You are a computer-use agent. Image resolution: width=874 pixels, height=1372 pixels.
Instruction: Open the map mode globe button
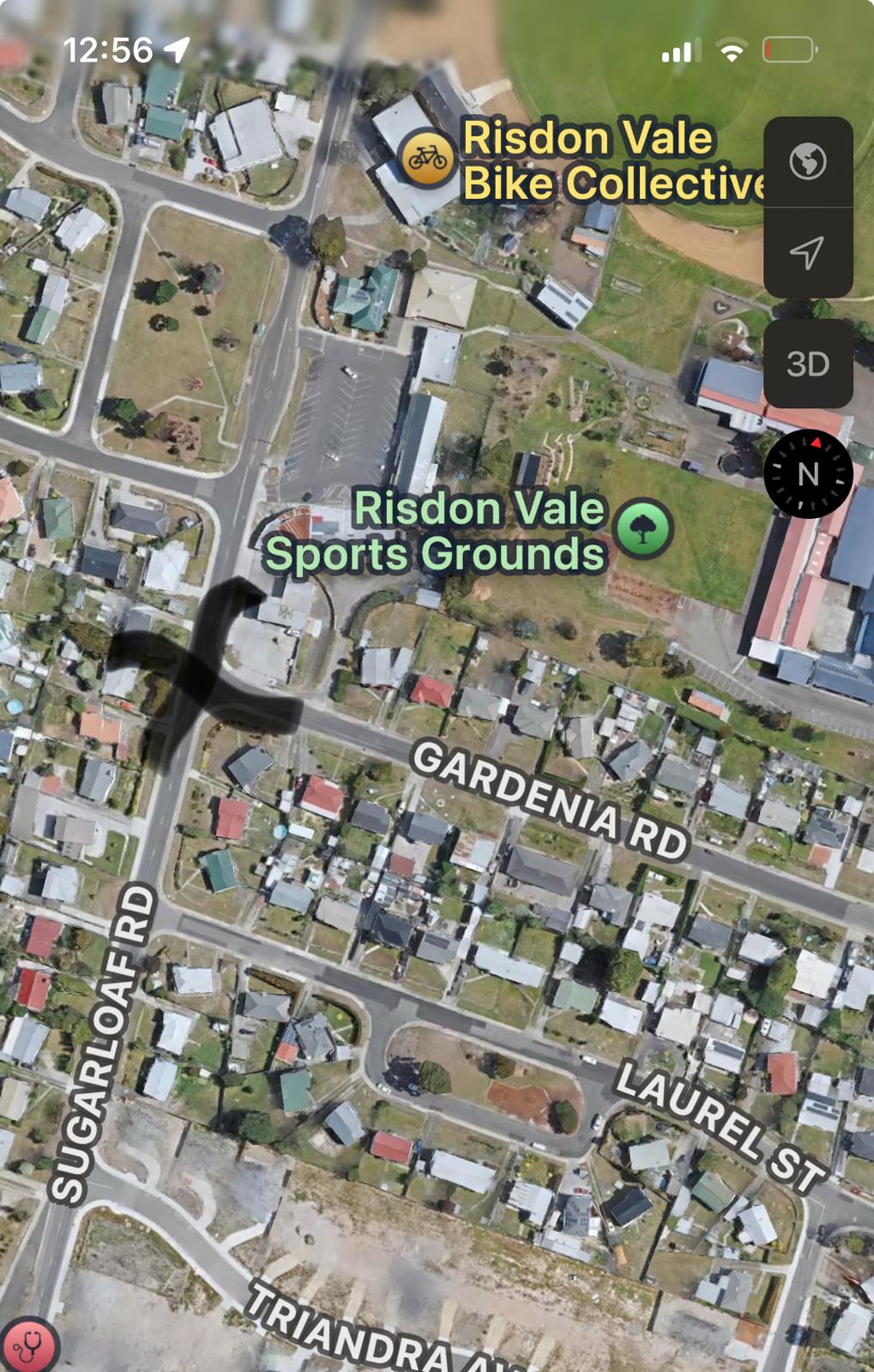pos(807,161)
